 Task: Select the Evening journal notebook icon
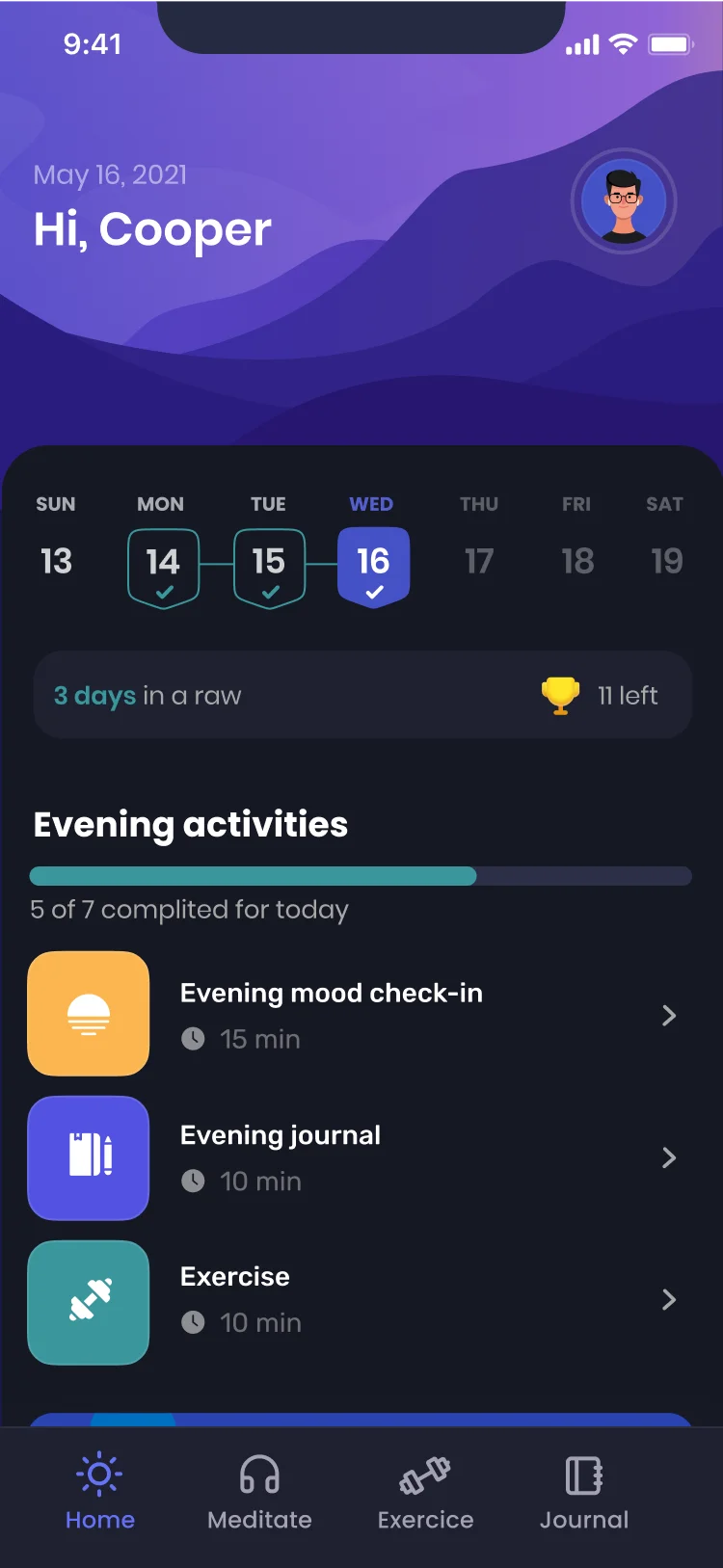88,1157
